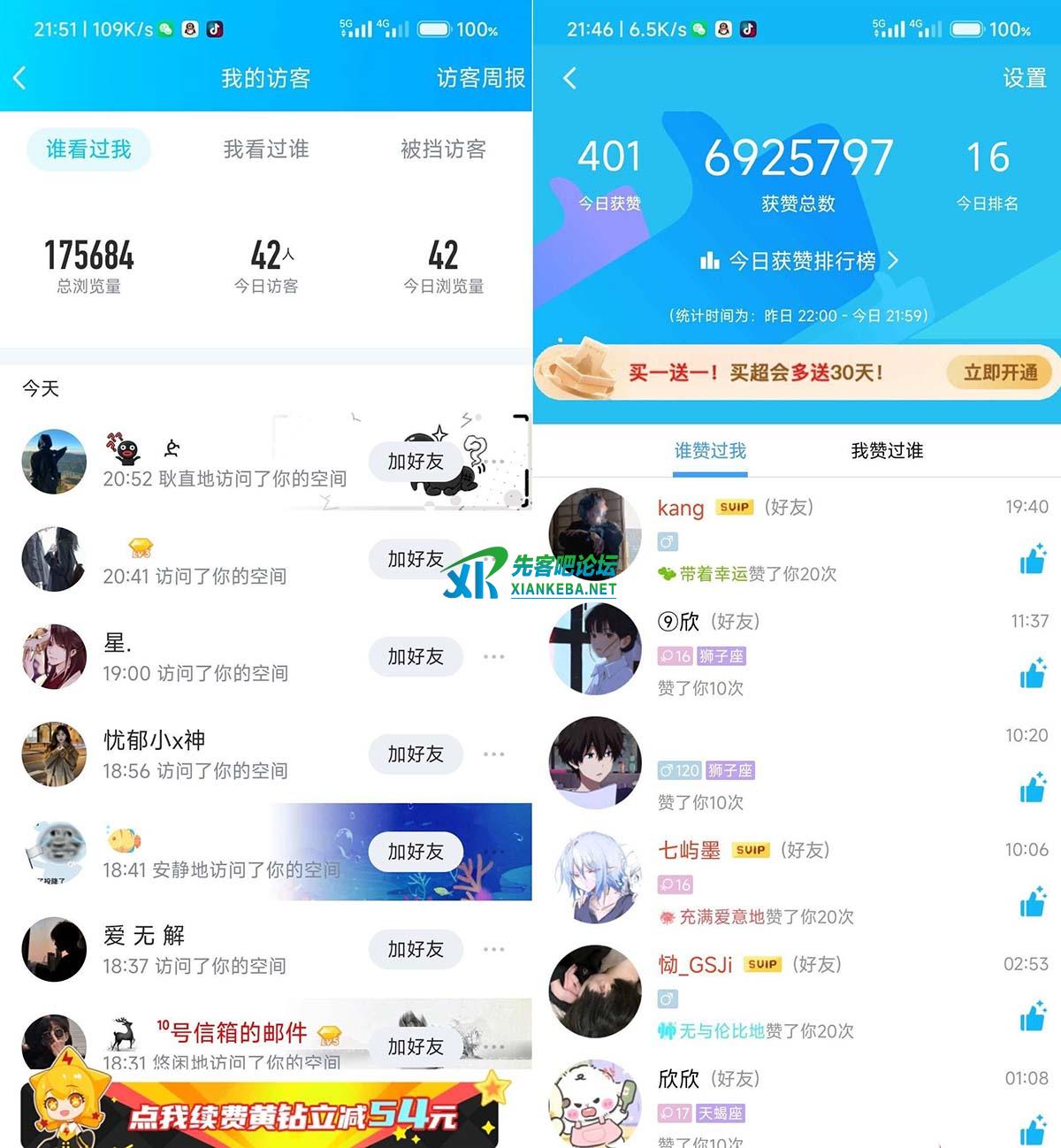Go back from the 我的访客 page

click(x=20, y=78)
